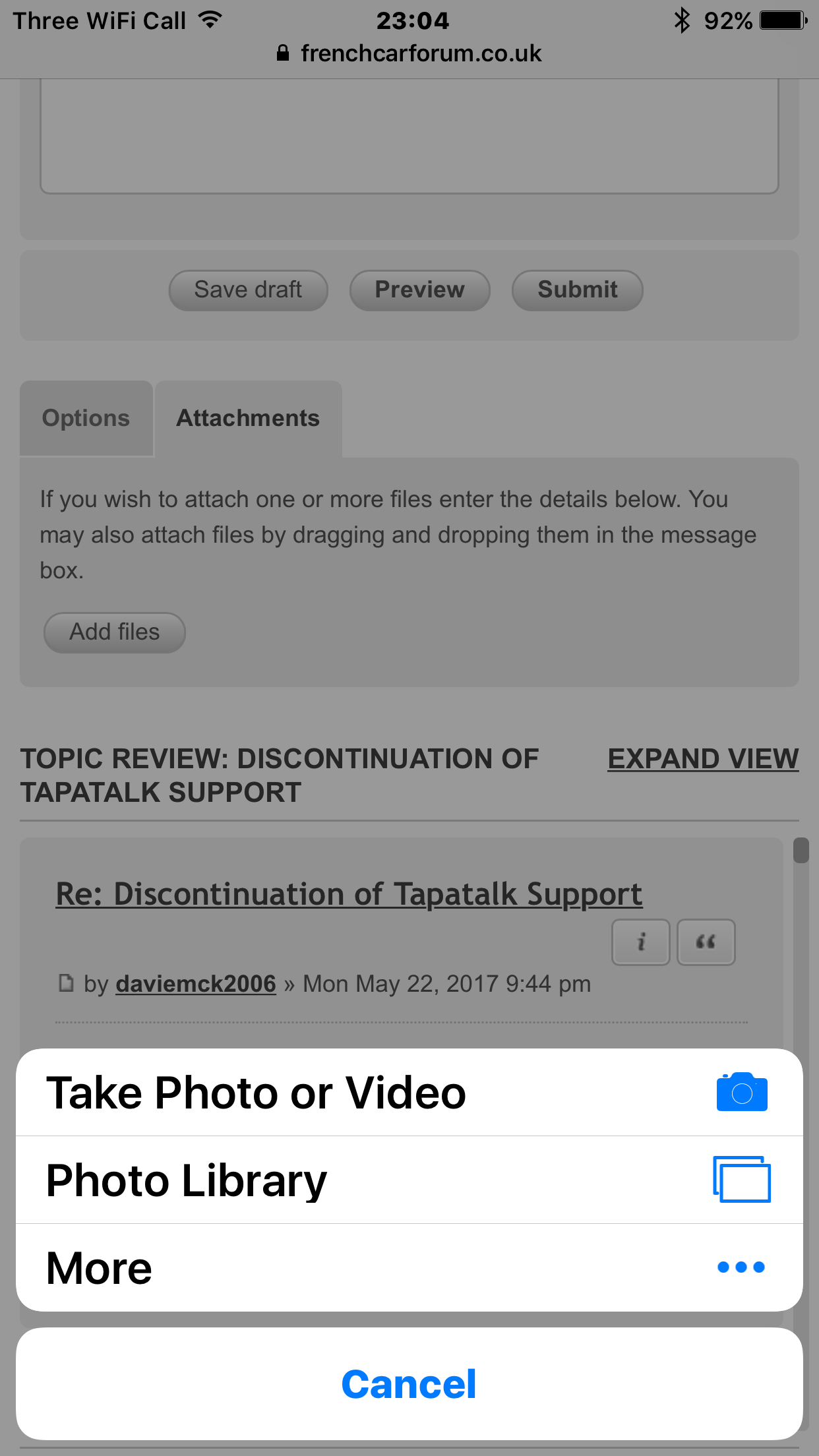Tap the post information icon
Screen dimensions: 819x1456
(641, 942)
